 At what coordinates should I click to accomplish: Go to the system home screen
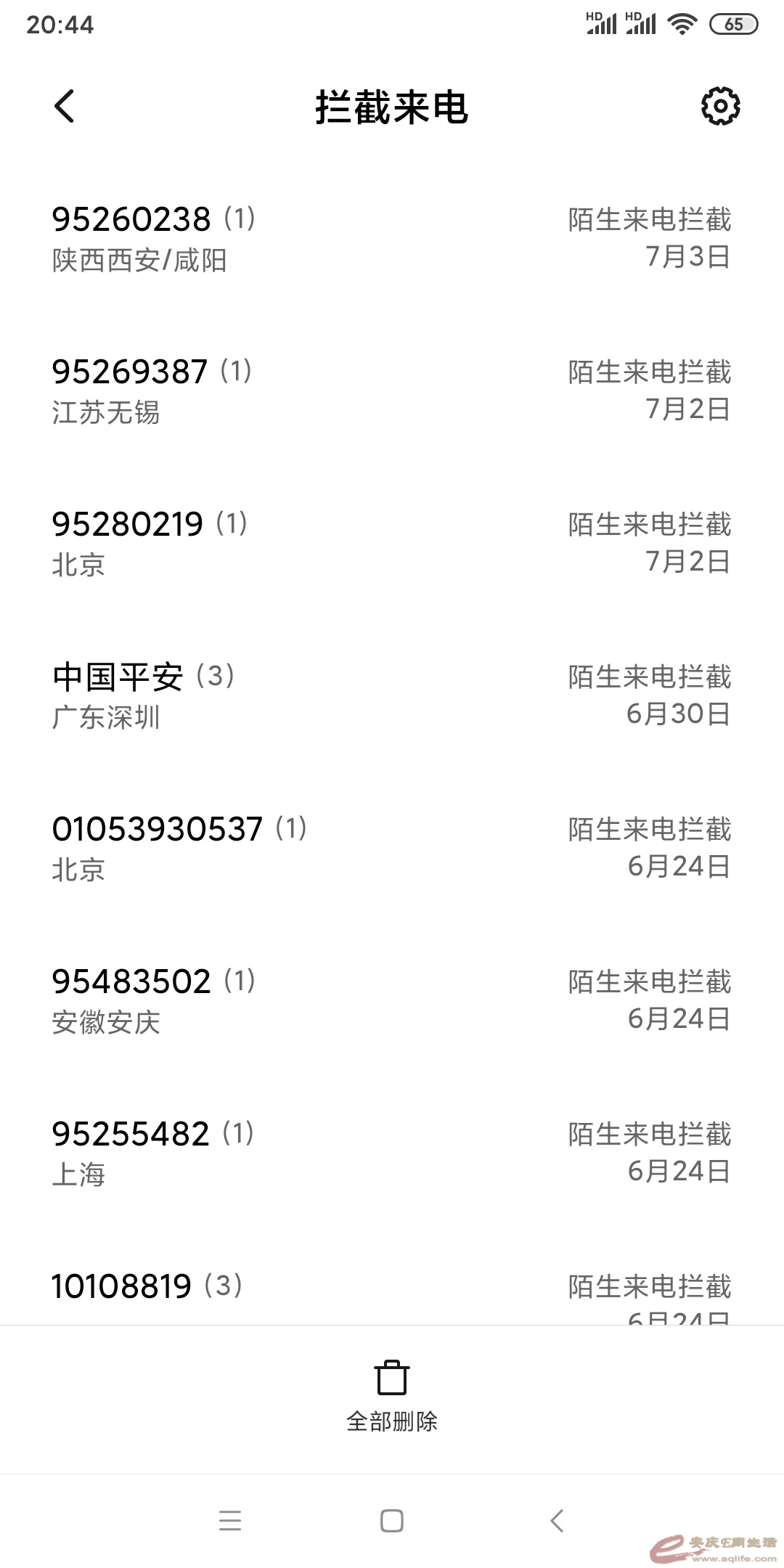392,1520
